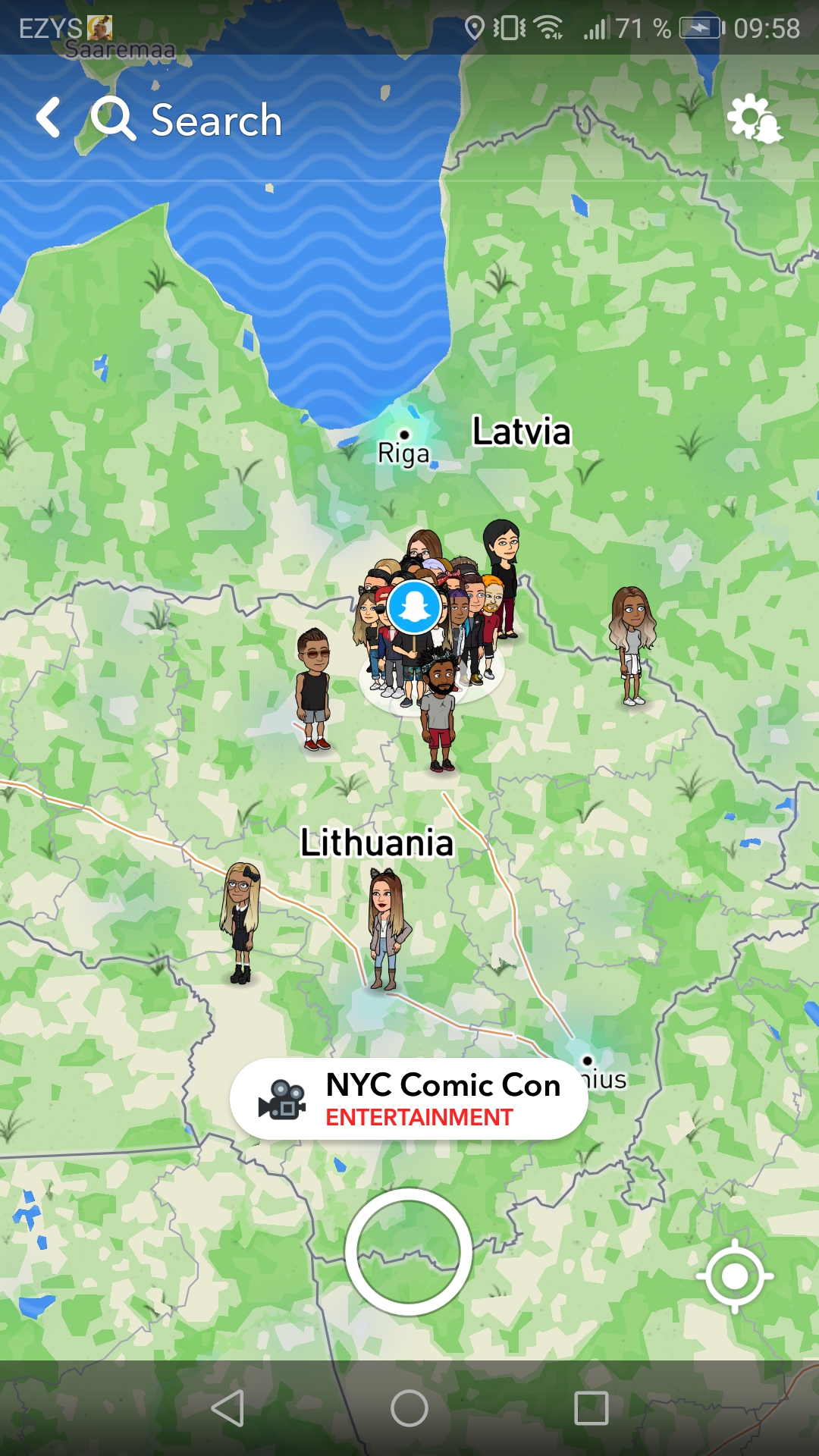Image resolution: width=819 pixels, height=1456 pixels.
Task: Open the Search field
Action: [x=215, y=120]
